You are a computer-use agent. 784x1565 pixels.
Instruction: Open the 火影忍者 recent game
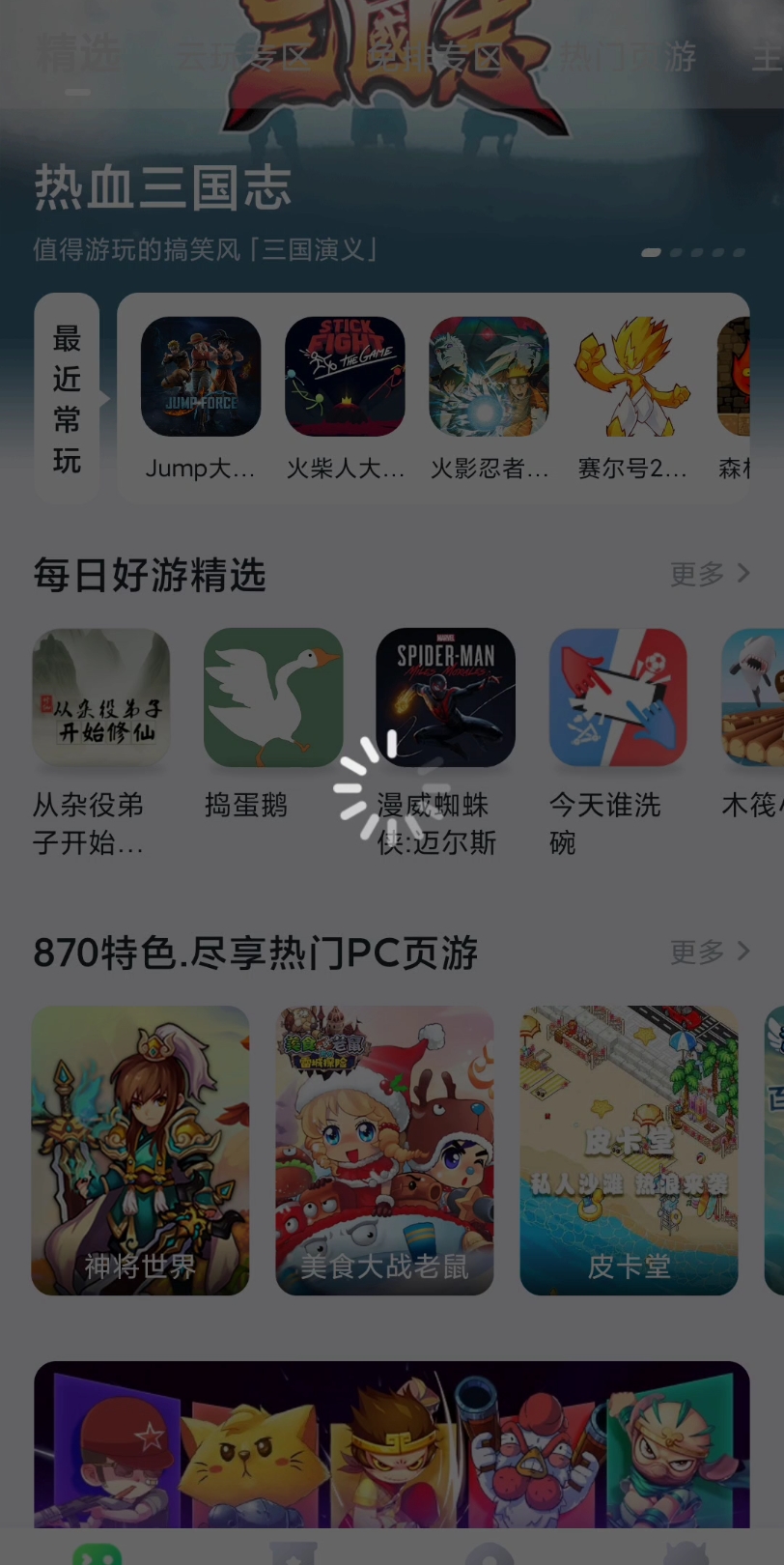point(489,377)
